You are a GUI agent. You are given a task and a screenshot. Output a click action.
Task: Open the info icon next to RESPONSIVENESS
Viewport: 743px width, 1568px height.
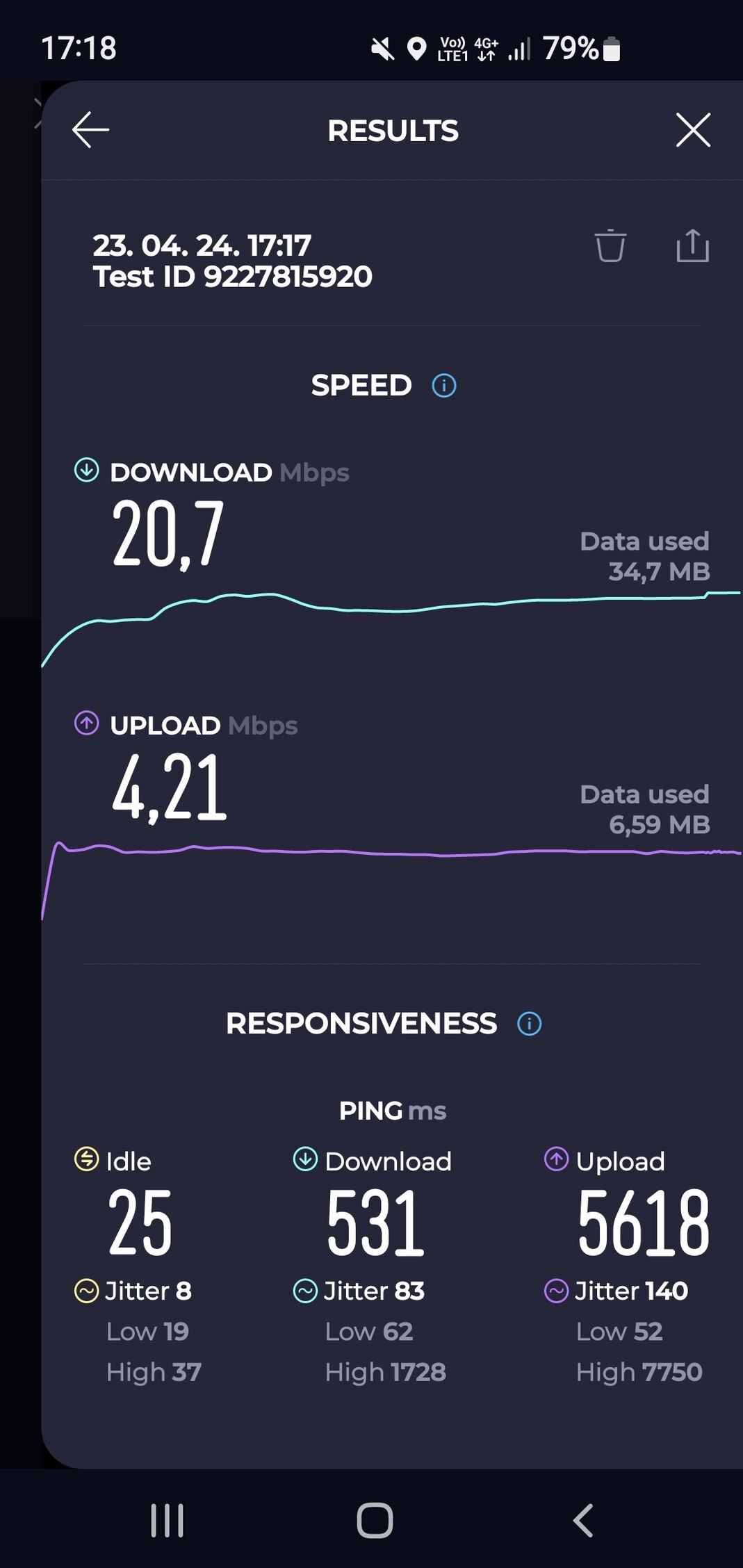coord(530,1023)
